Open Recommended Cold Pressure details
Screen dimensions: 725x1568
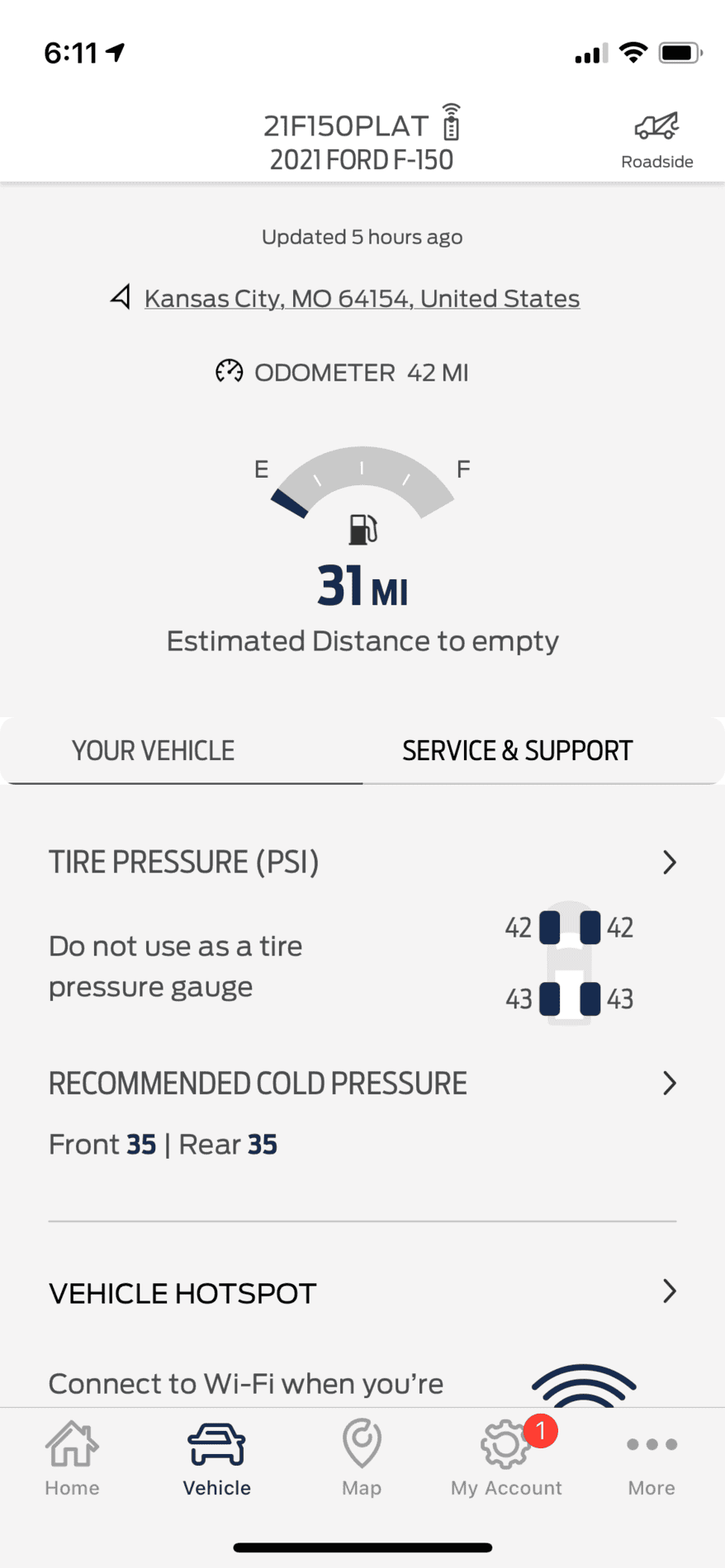pyautogui.click(x=669, y=1084)
